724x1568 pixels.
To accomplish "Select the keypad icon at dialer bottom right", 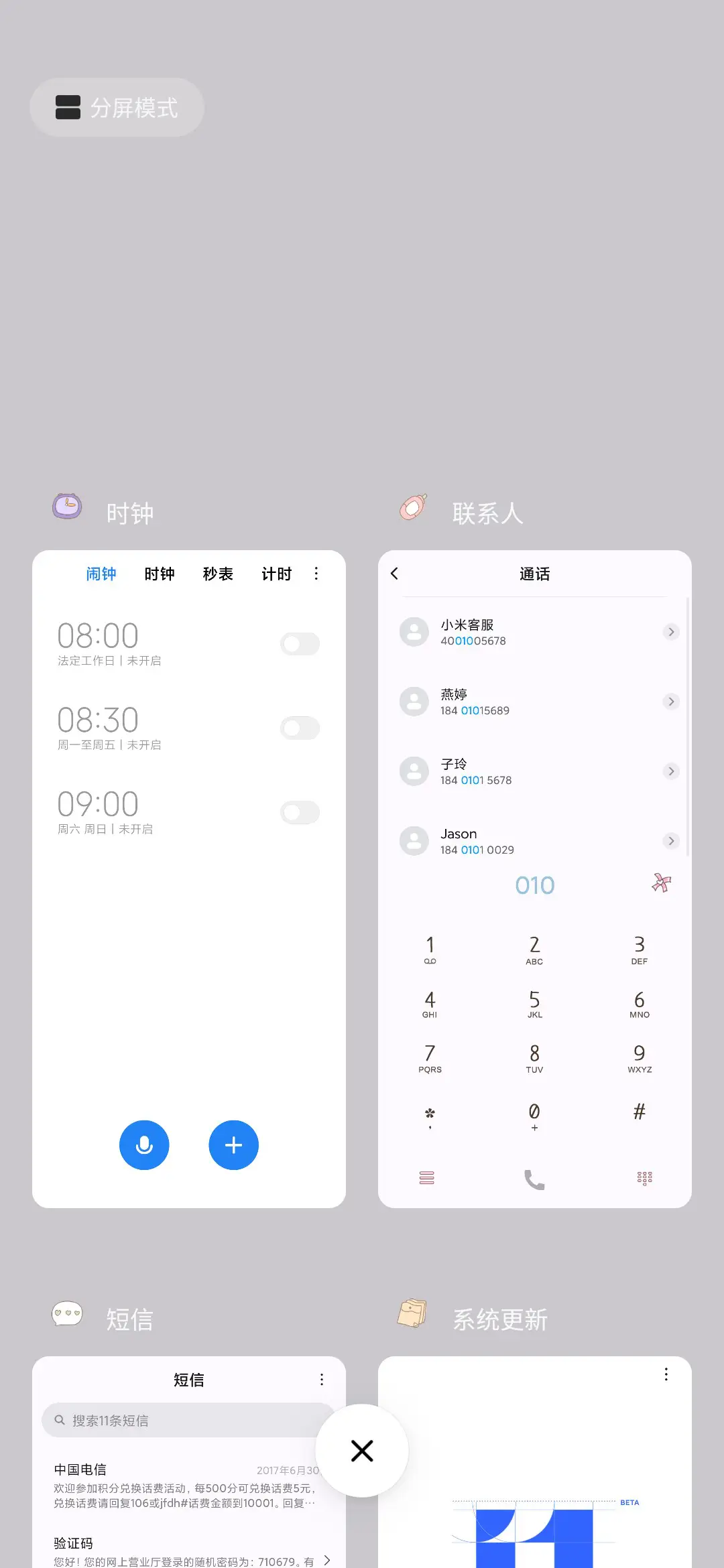I will 644,1177.
